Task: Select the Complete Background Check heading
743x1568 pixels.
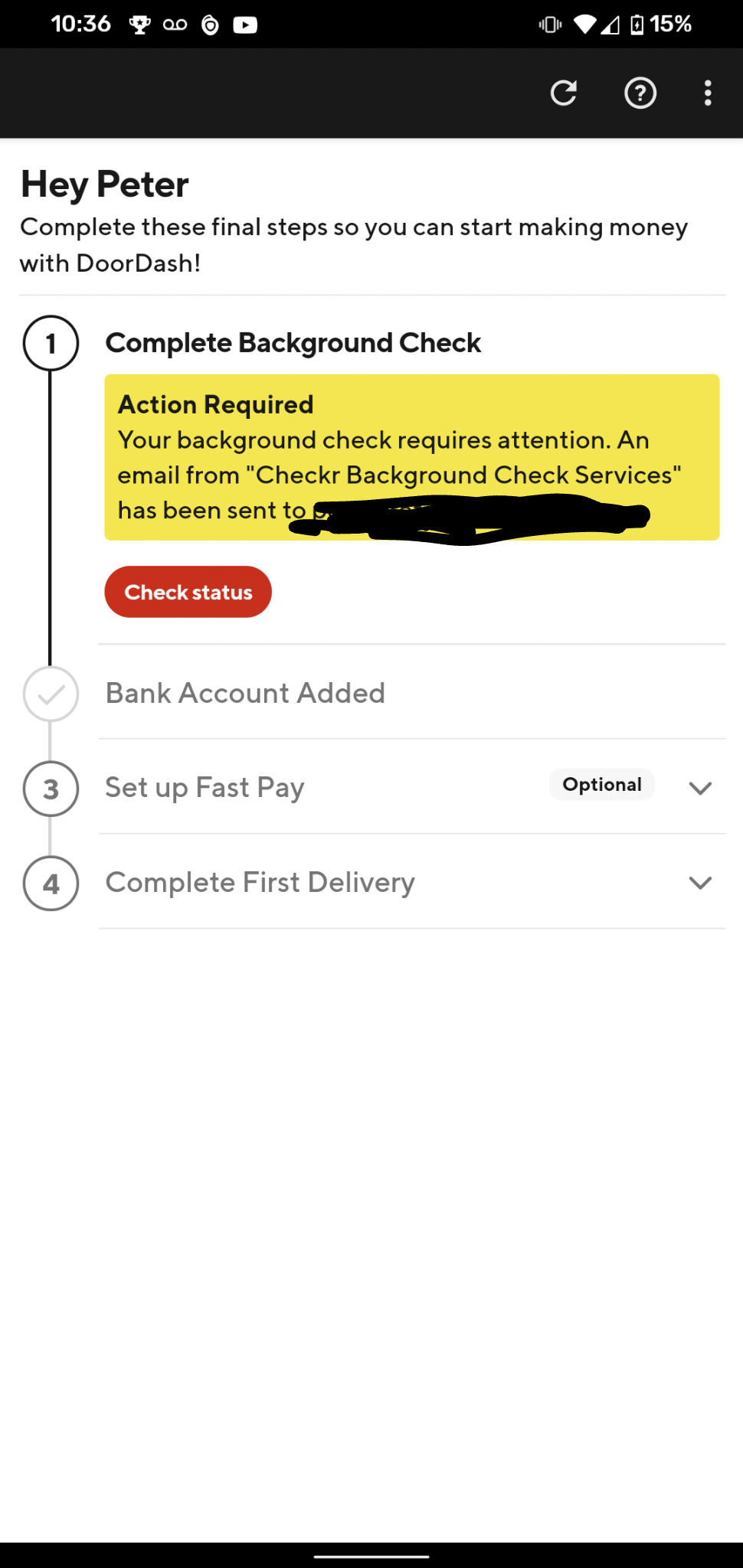Action: pyautogui.click(x=293, y=342)
